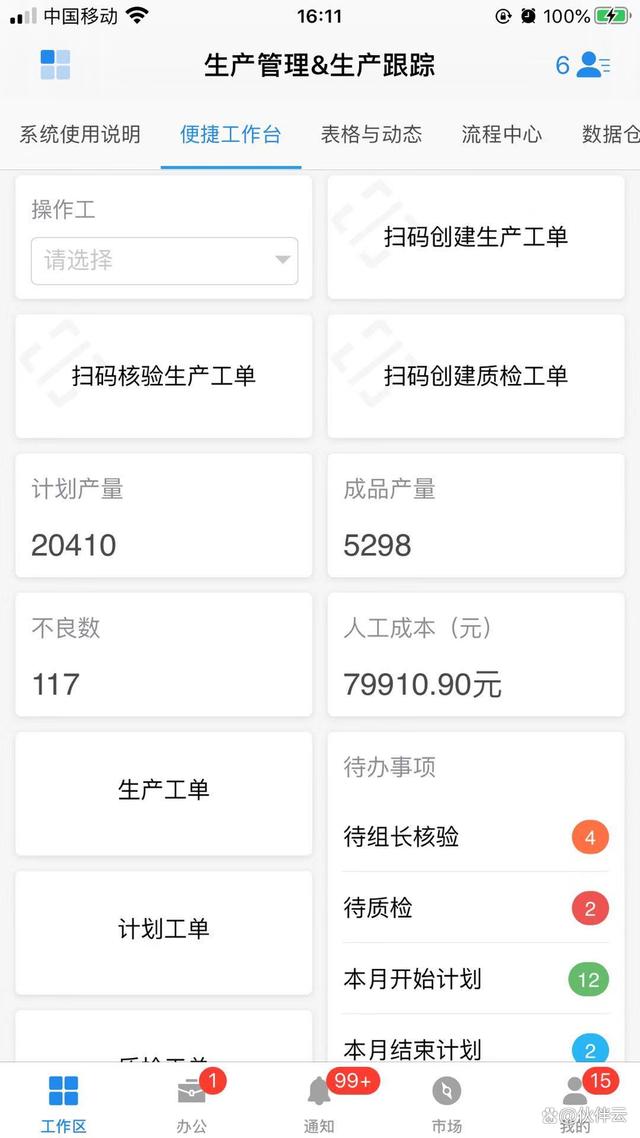The height and width of the screenshot is (1138, 640).
Task: Expand the 操作工 请选择 dropdown
Action: (x=165, y=261)
